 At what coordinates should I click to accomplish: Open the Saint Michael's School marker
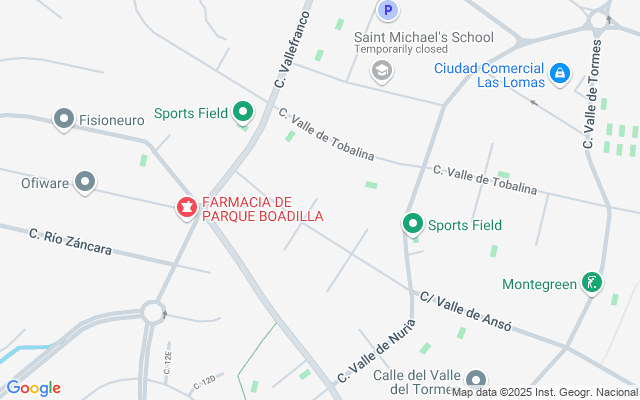pyautogui.click(x=381, y=70)
